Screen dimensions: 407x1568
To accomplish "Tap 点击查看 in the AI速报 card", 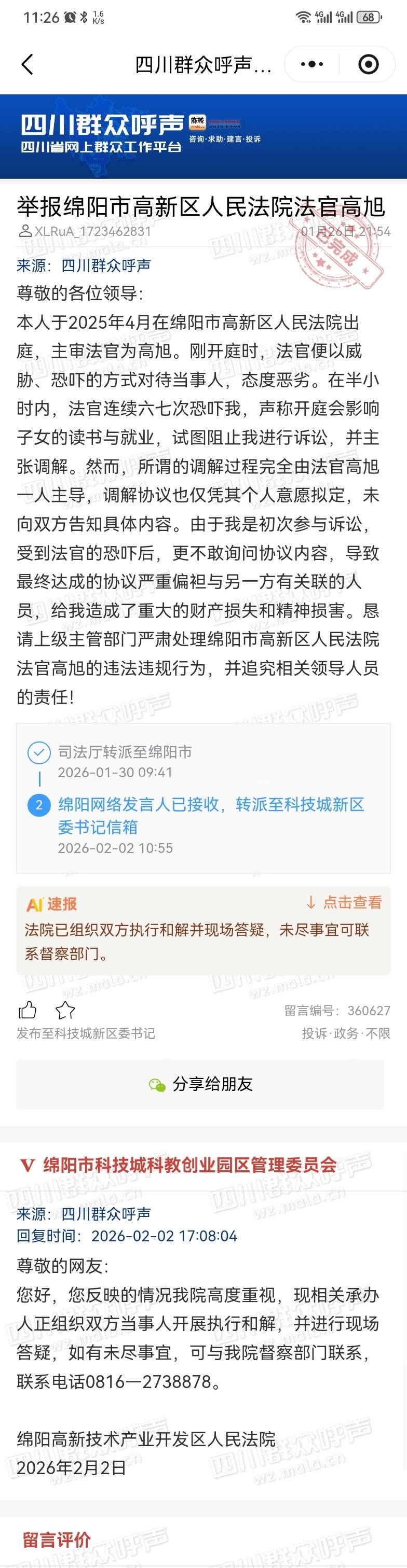I will [x=344, y=903].
